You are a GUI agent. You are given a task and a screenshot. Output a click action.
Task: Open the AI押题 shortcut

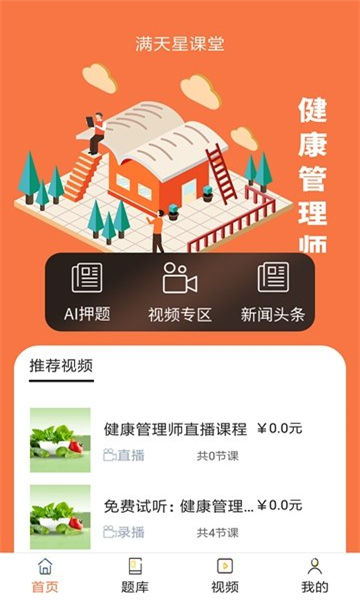click(x=87, y=293)
